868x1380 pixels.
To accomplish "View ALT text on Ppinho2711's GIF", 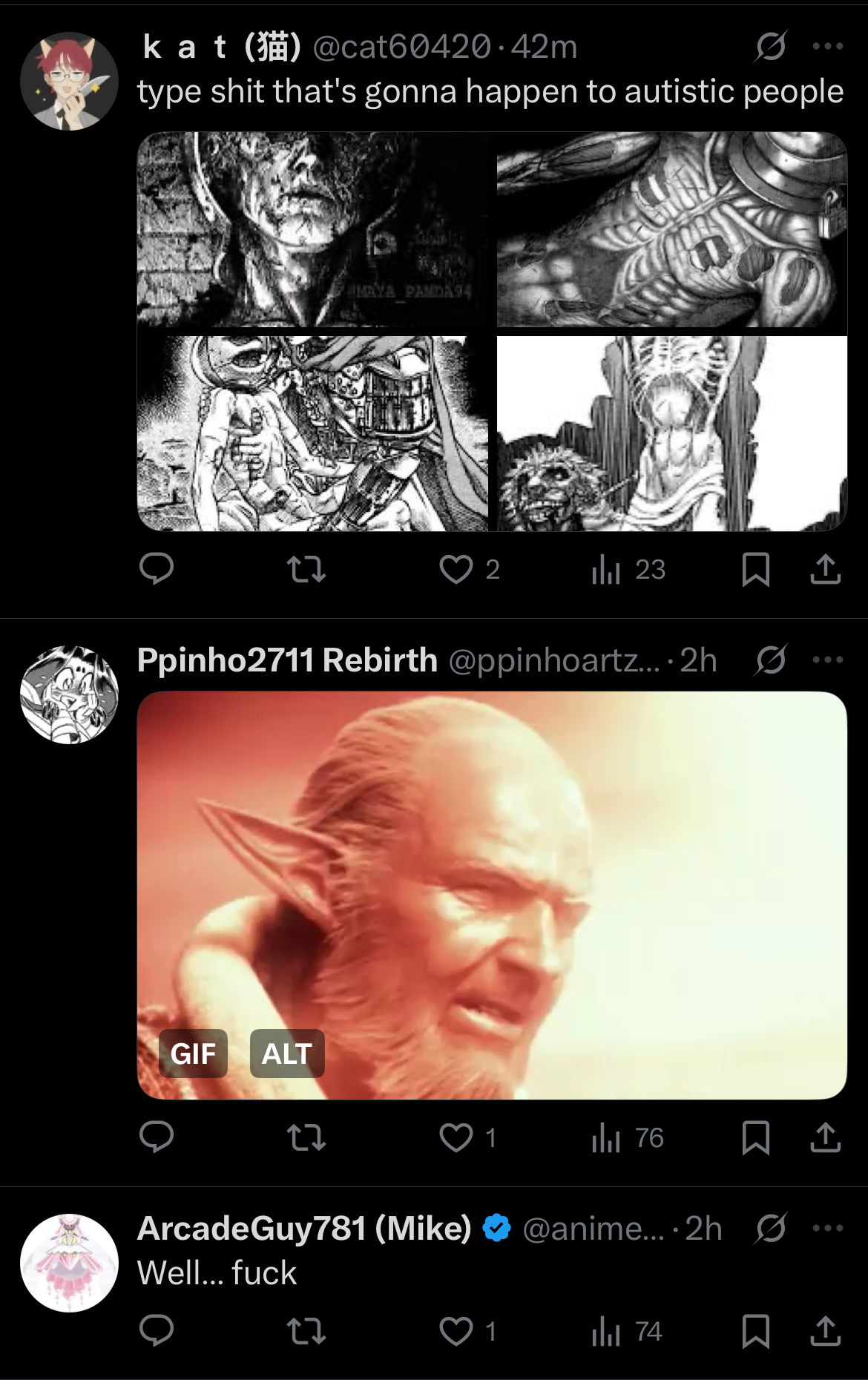I will (x=287, y=1054).
